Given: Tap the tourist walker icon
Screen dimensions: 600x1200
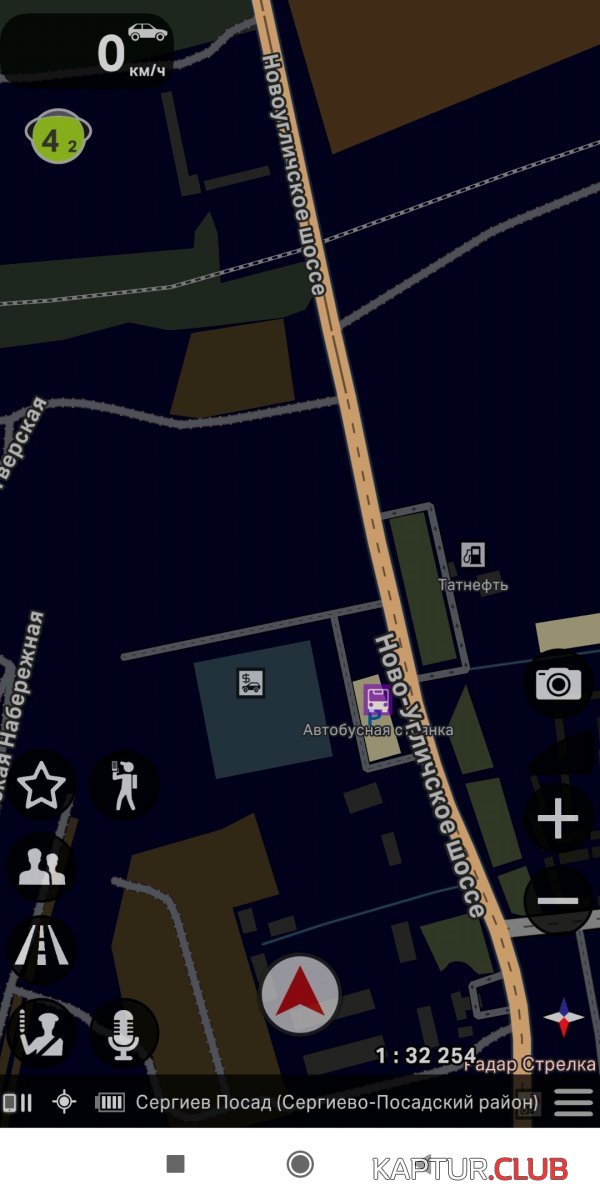Looking at the screenshot, I should point(124,786).
